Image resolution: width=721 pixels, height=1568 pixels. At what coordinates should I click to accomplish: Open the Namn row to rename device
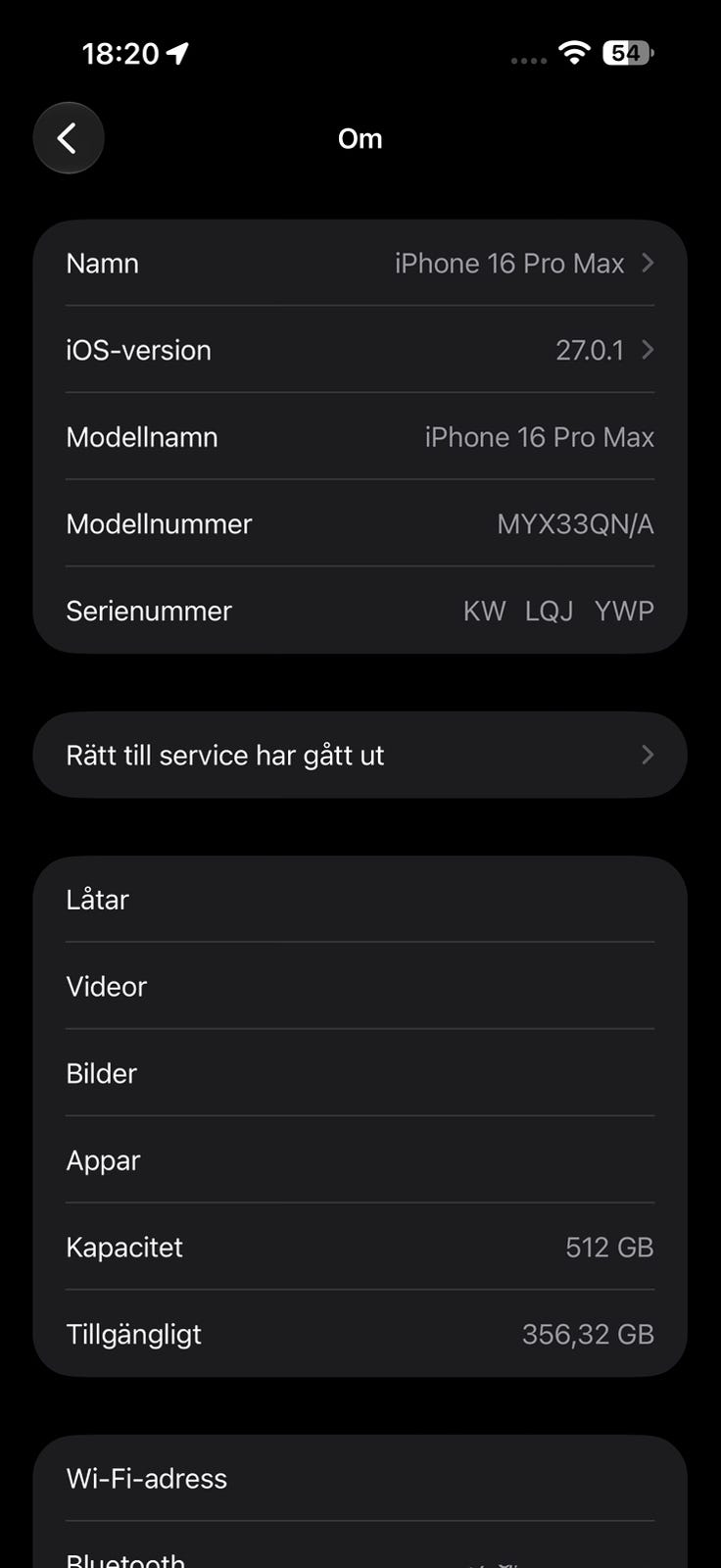pyautogui.click(x=360, y=264)
